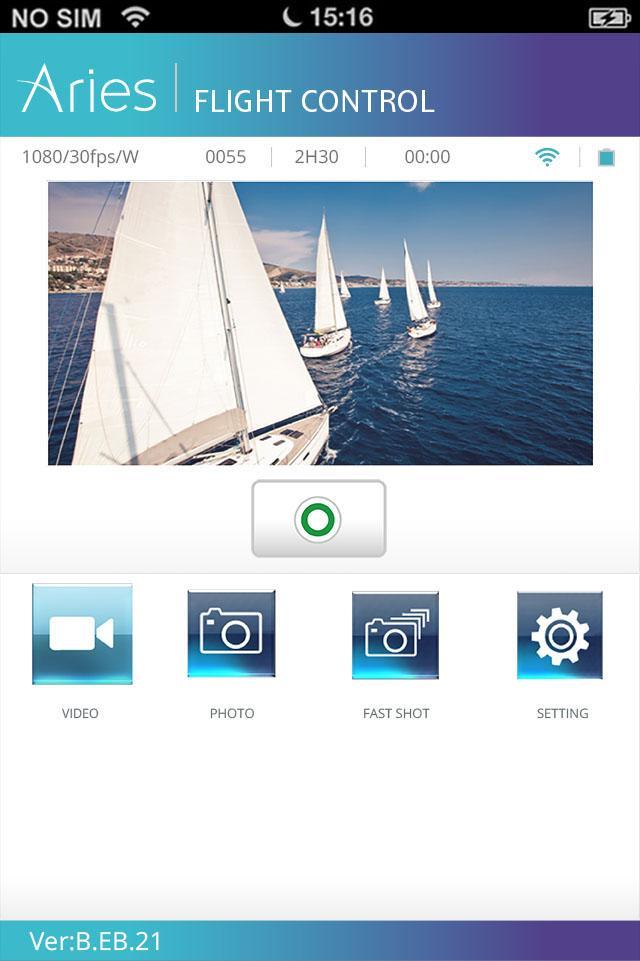
Task: Switch to Fast Shot mode
Action: [395, 635]
